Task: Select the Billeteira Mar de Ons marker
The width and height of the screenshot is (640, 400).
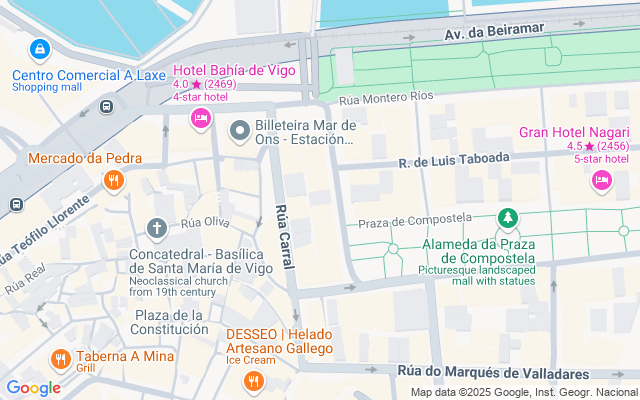Action: click(x=240, y=130)
